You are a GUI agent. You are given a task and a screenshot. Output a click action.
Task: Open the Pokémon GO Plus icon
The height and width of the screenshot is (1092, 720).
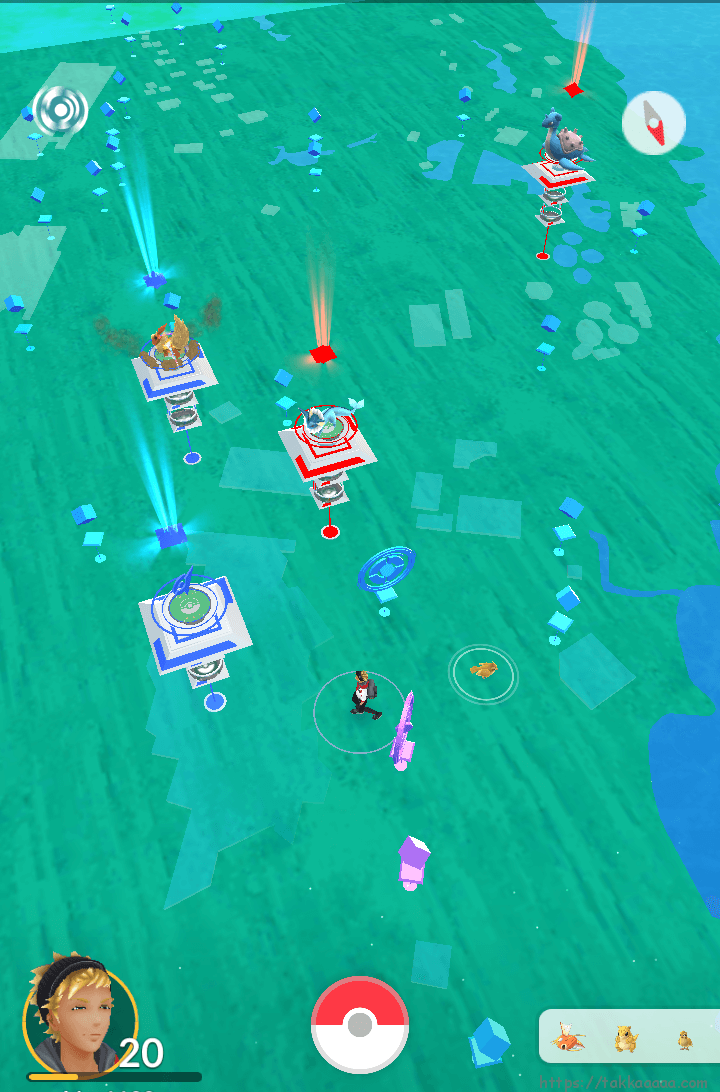61,108
